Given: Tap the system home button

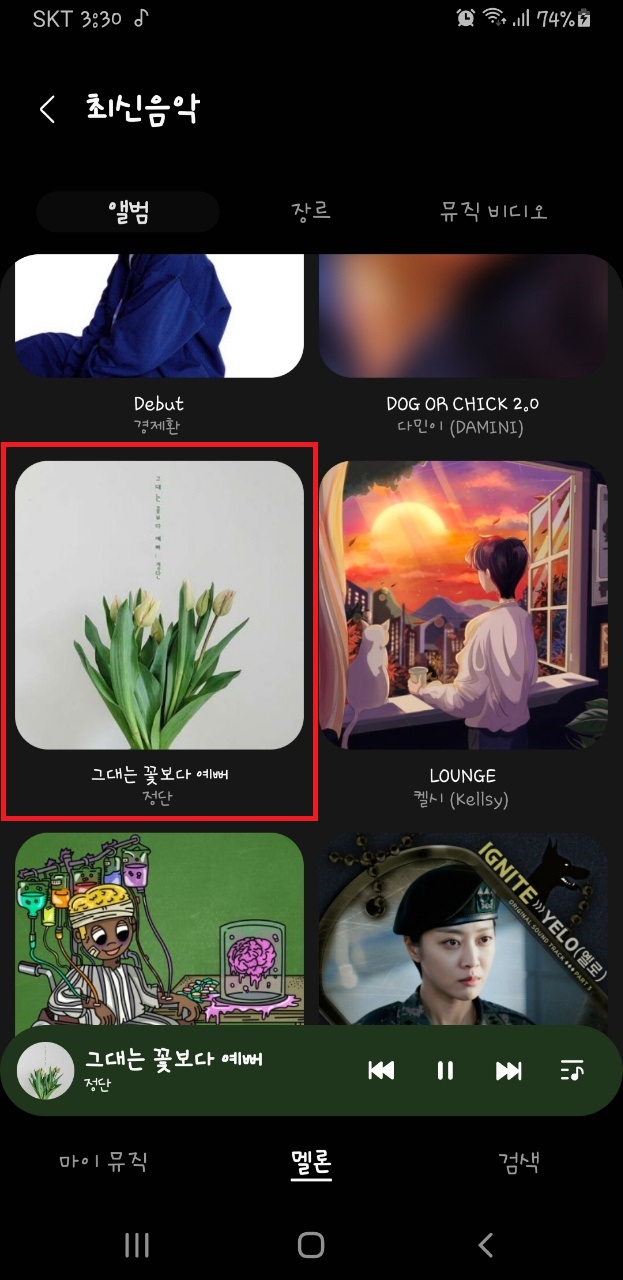Looking at the screenshot, I should (311, 1245).
